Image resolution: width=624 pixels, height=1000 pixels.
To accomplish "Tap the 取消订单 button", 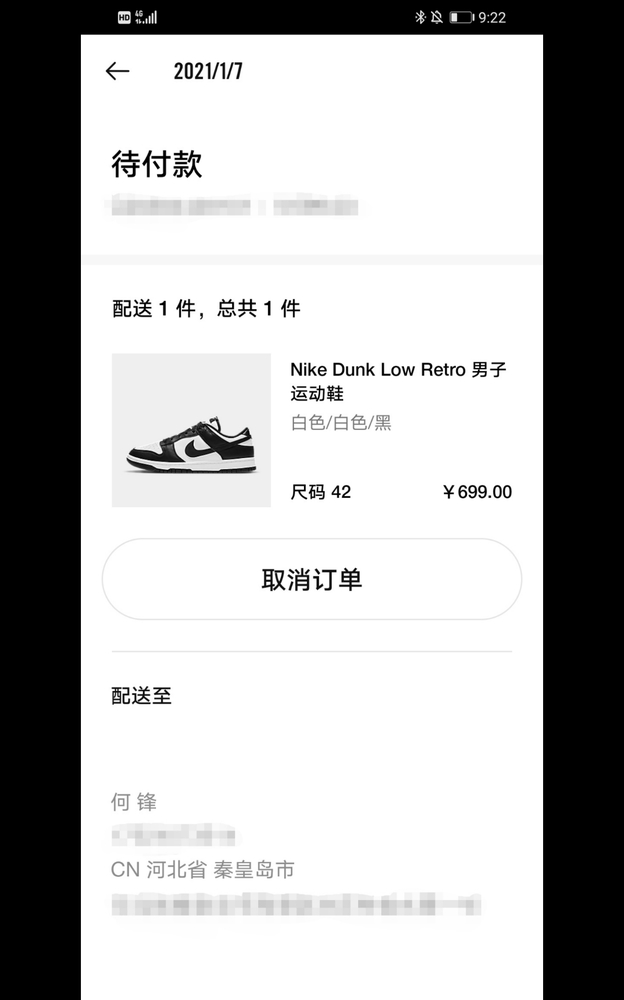I will [311, 579].
